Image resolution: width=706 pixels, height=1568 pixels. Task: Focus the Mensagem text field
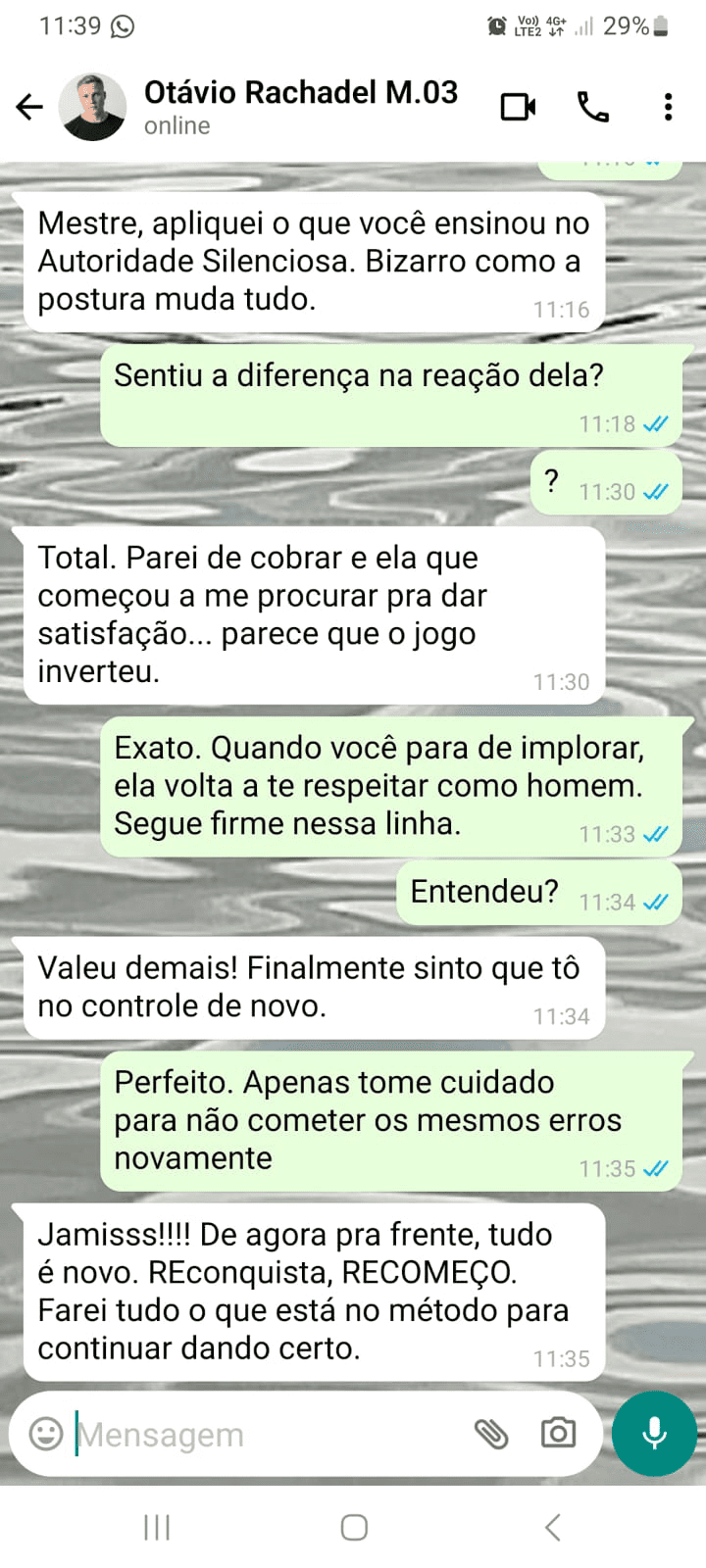pos(265,1435)
